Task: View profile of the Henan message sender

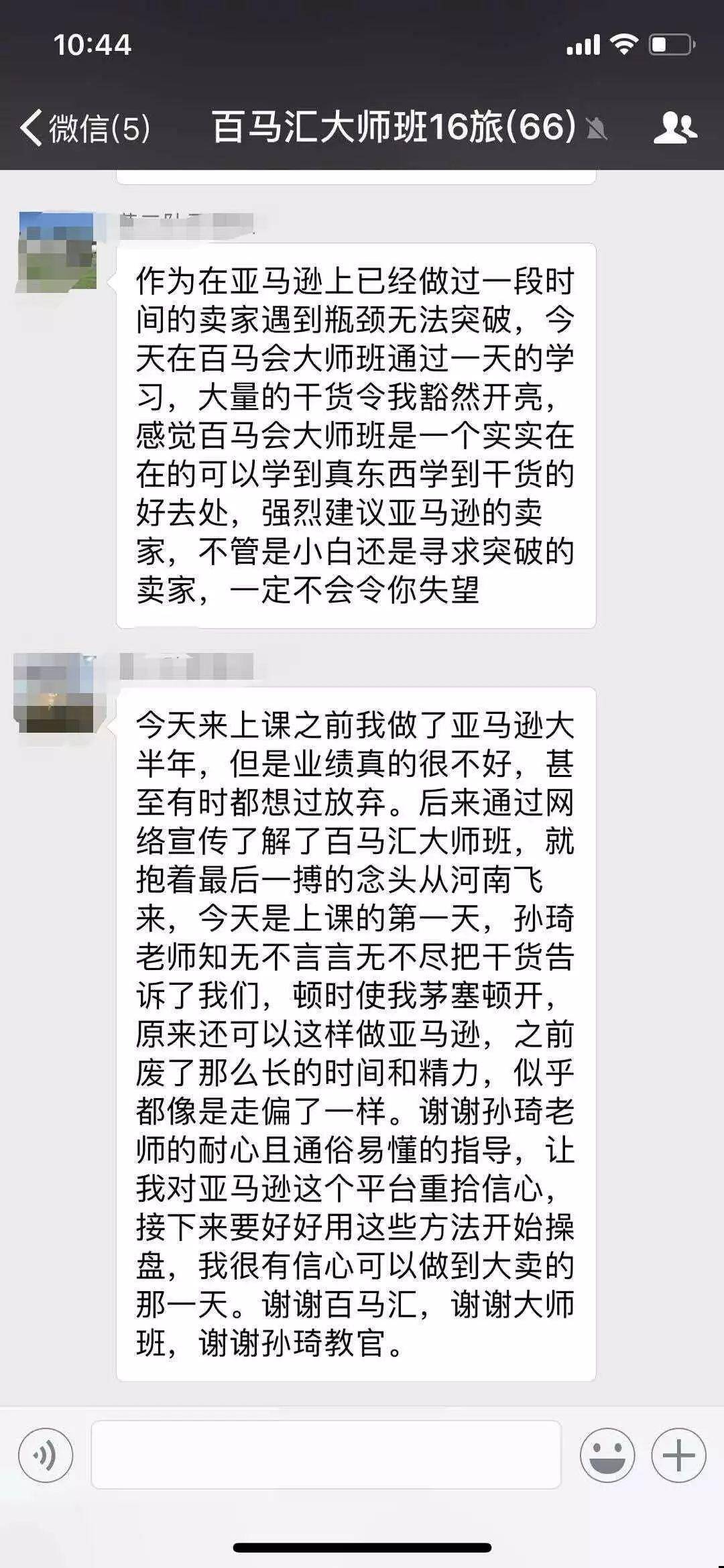Action: click(x=55, y=692)
